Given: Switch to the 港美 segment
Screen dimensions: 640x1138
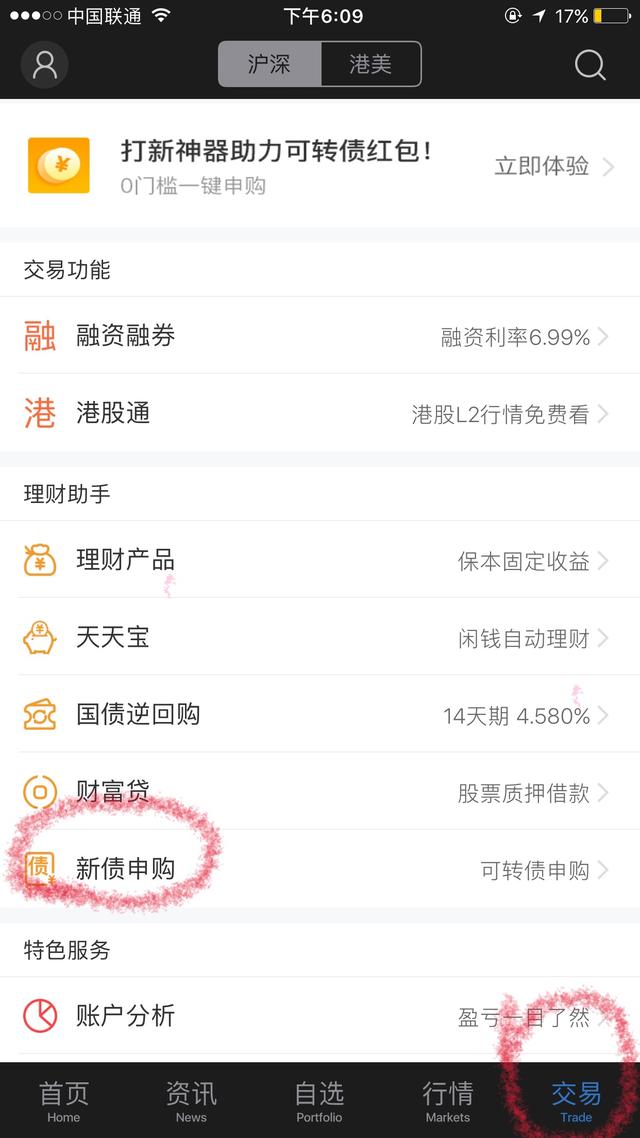Looking at the screenshot, I should pos(370,65).
